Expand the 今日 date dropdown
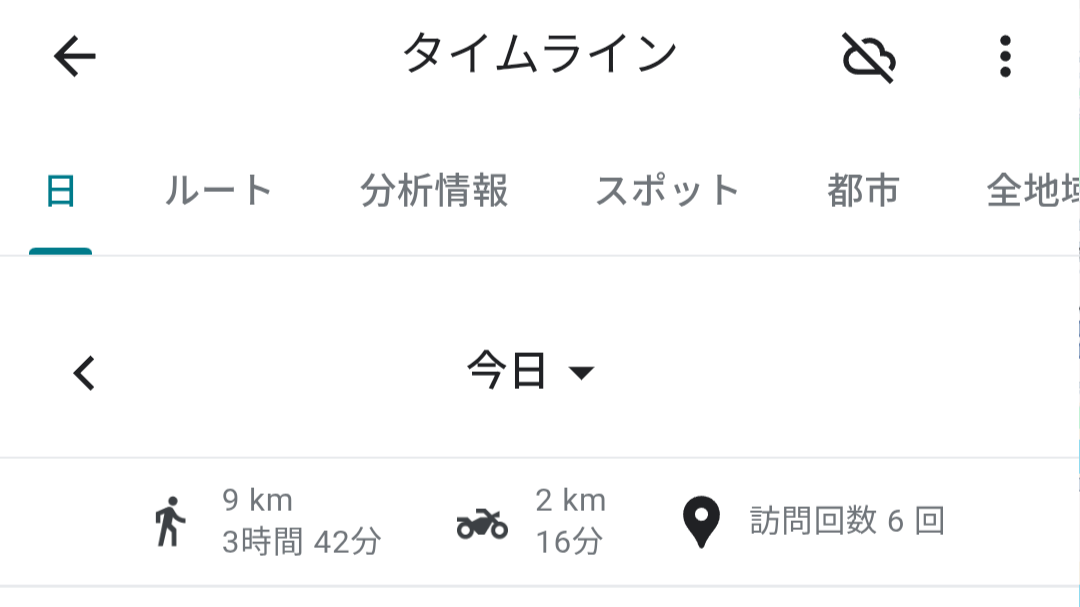This screenshot has height=607, width=1080. (x=530, y=373)
